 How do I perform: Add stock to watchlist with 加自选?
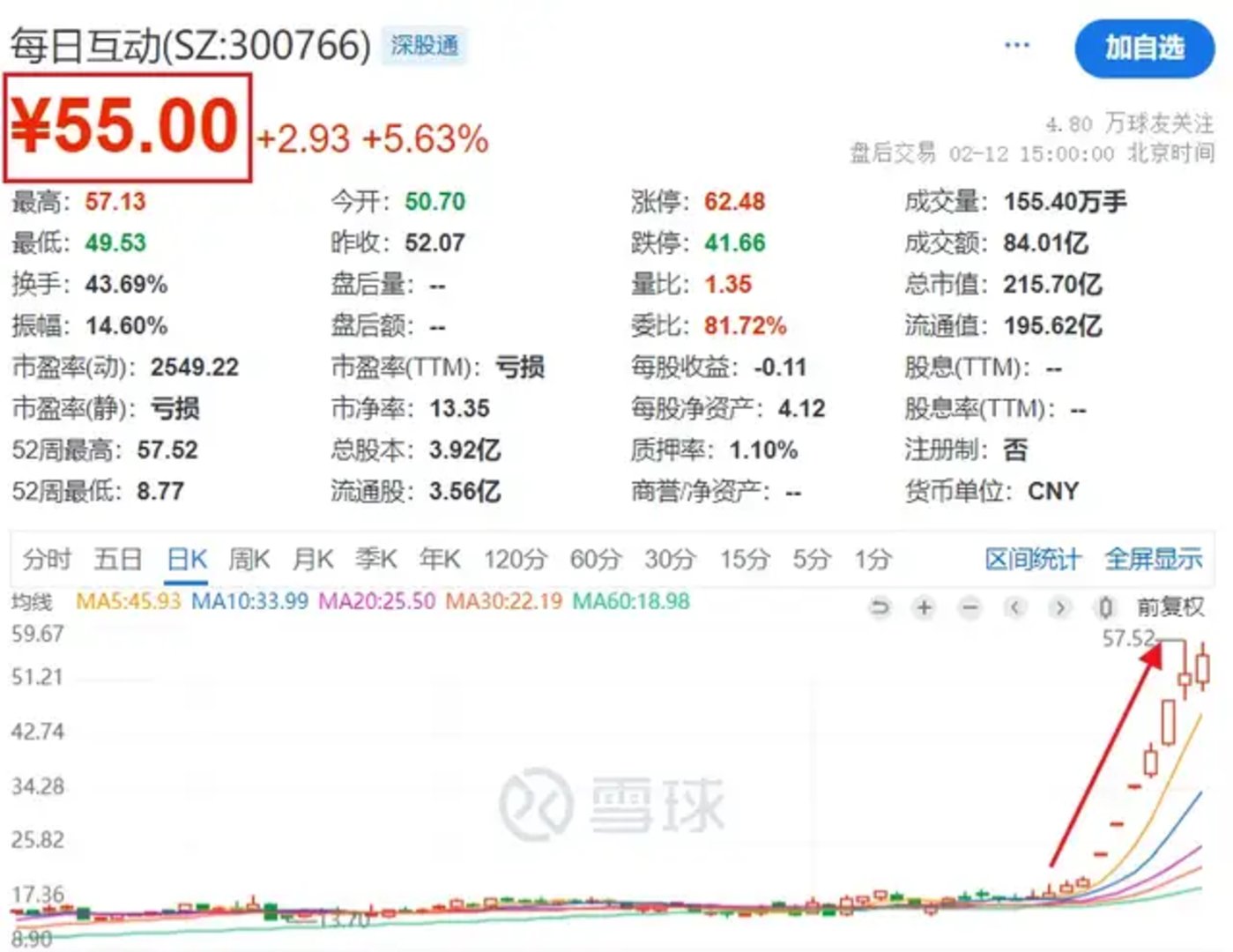click(x=1144, y=48)
